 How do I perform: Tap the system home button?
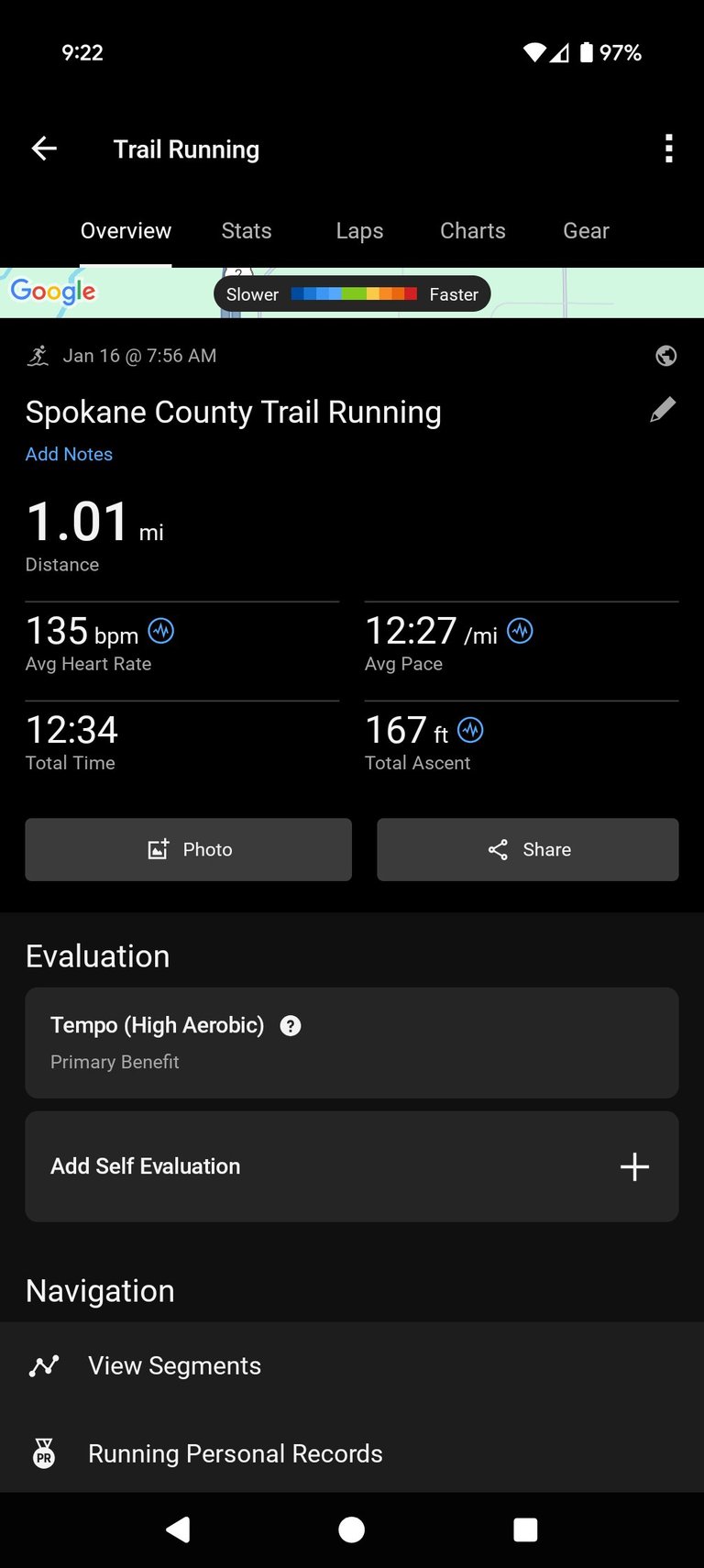351,1529
